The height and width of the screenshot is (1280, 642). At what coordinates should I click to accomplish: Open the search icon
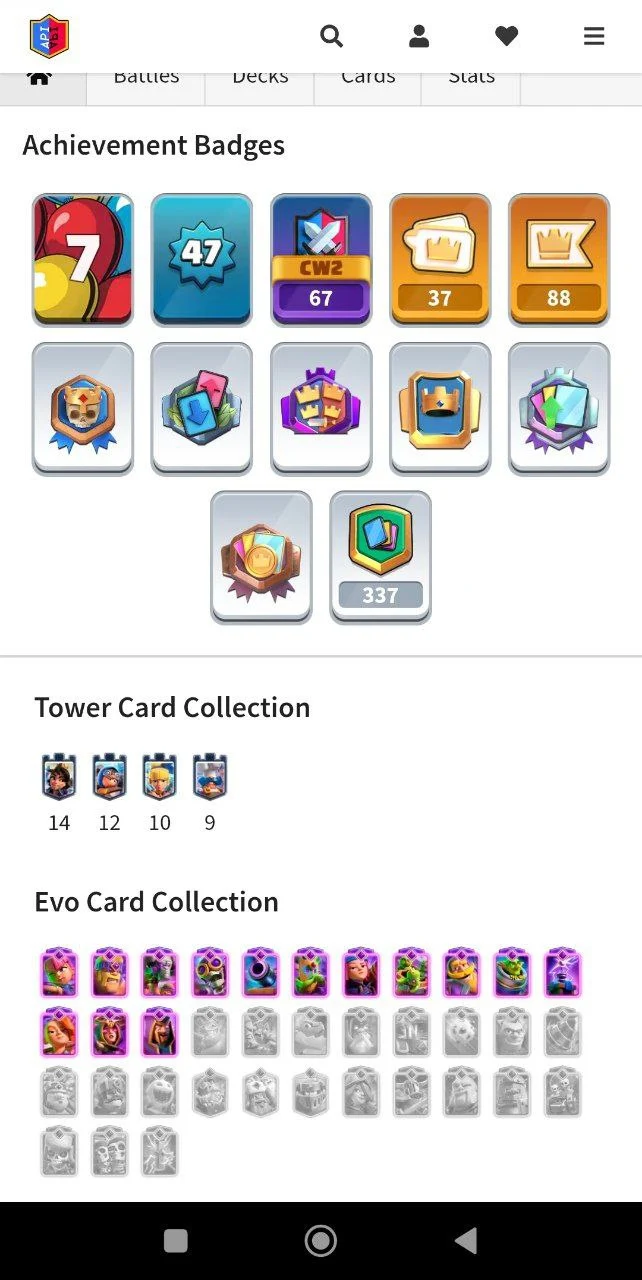pyautogui.click(x=331, y=37)
